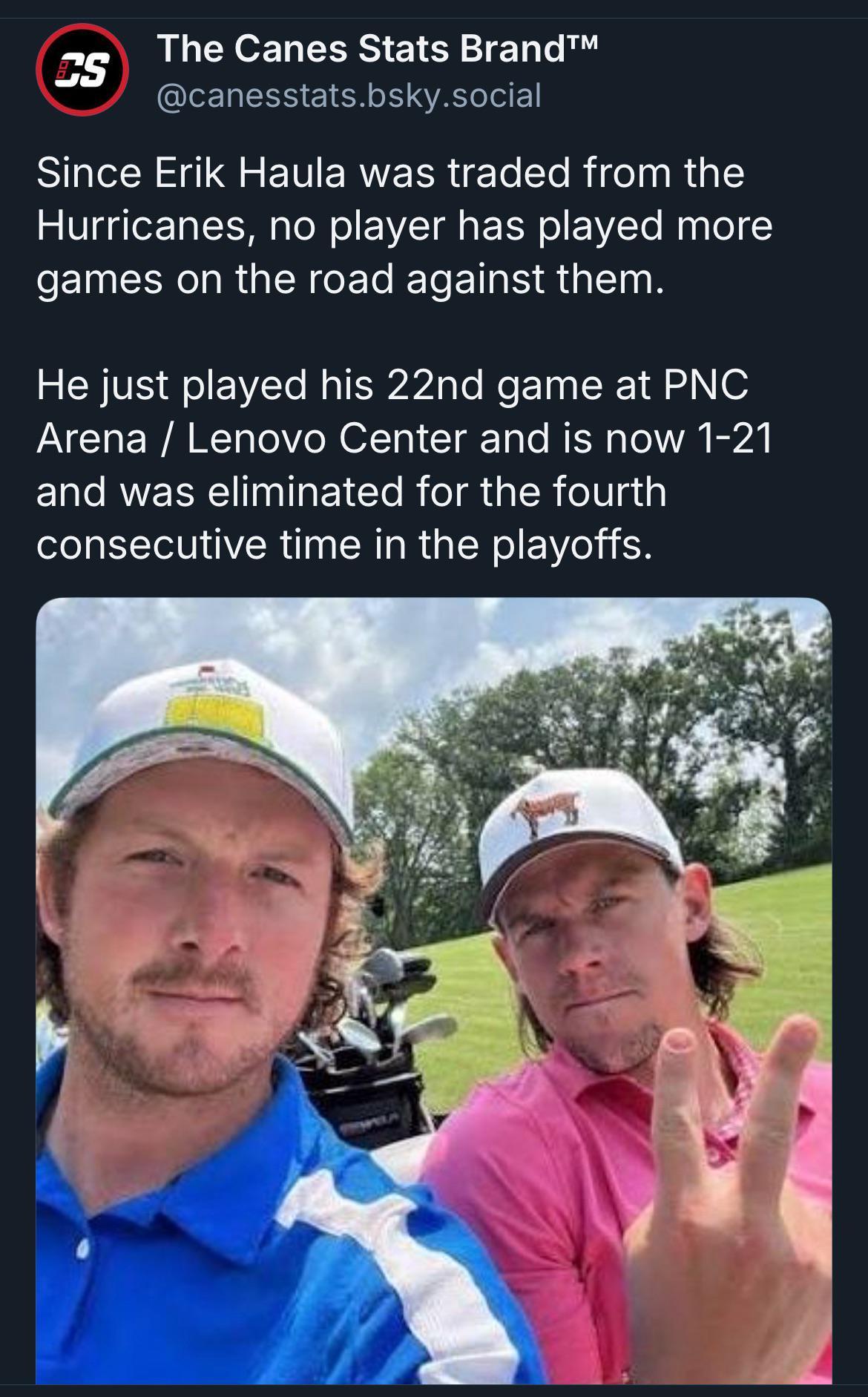This screenshot has width=868, height=1397.
Task: Open the @canesstats.bsky.social handle
Action: 349,96
